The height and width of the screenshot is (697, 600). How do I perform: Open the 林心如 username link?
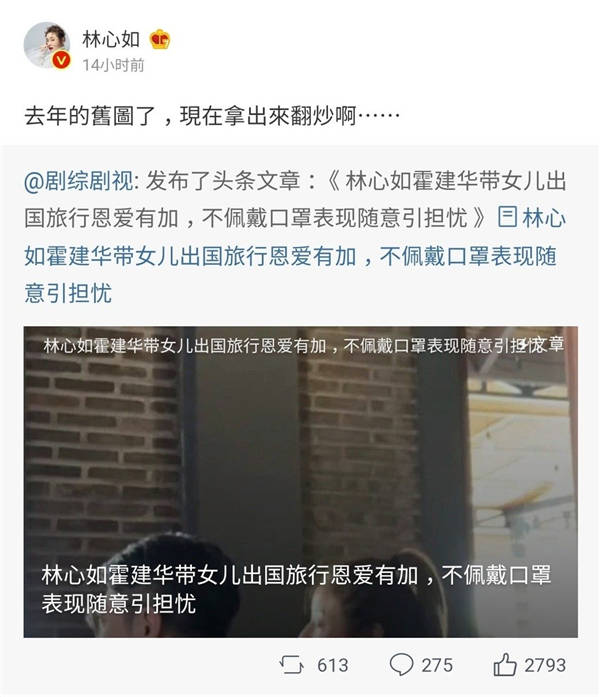click(x=112, y=39)
